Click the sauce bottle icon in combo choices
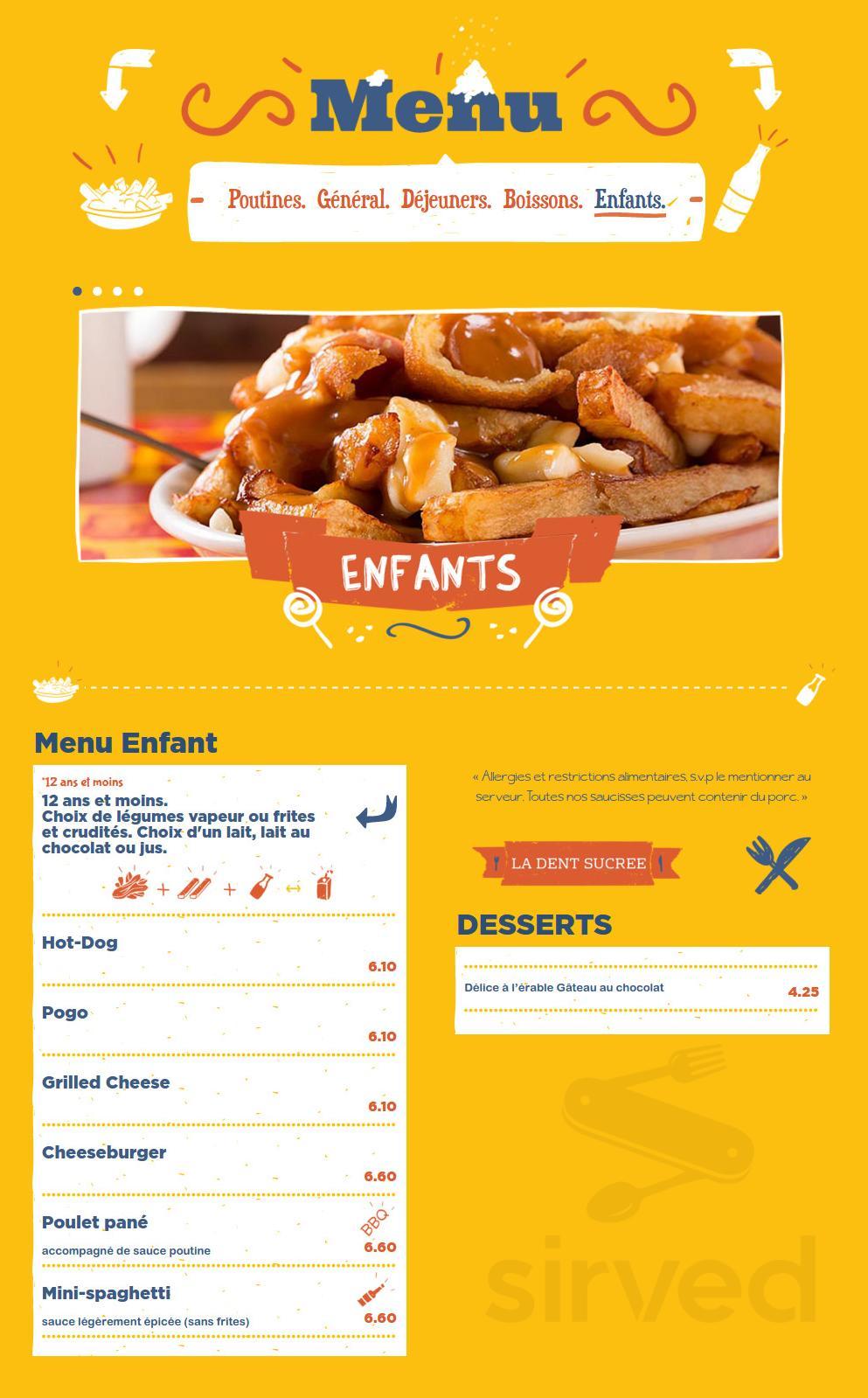 click(x=259, y=886)
